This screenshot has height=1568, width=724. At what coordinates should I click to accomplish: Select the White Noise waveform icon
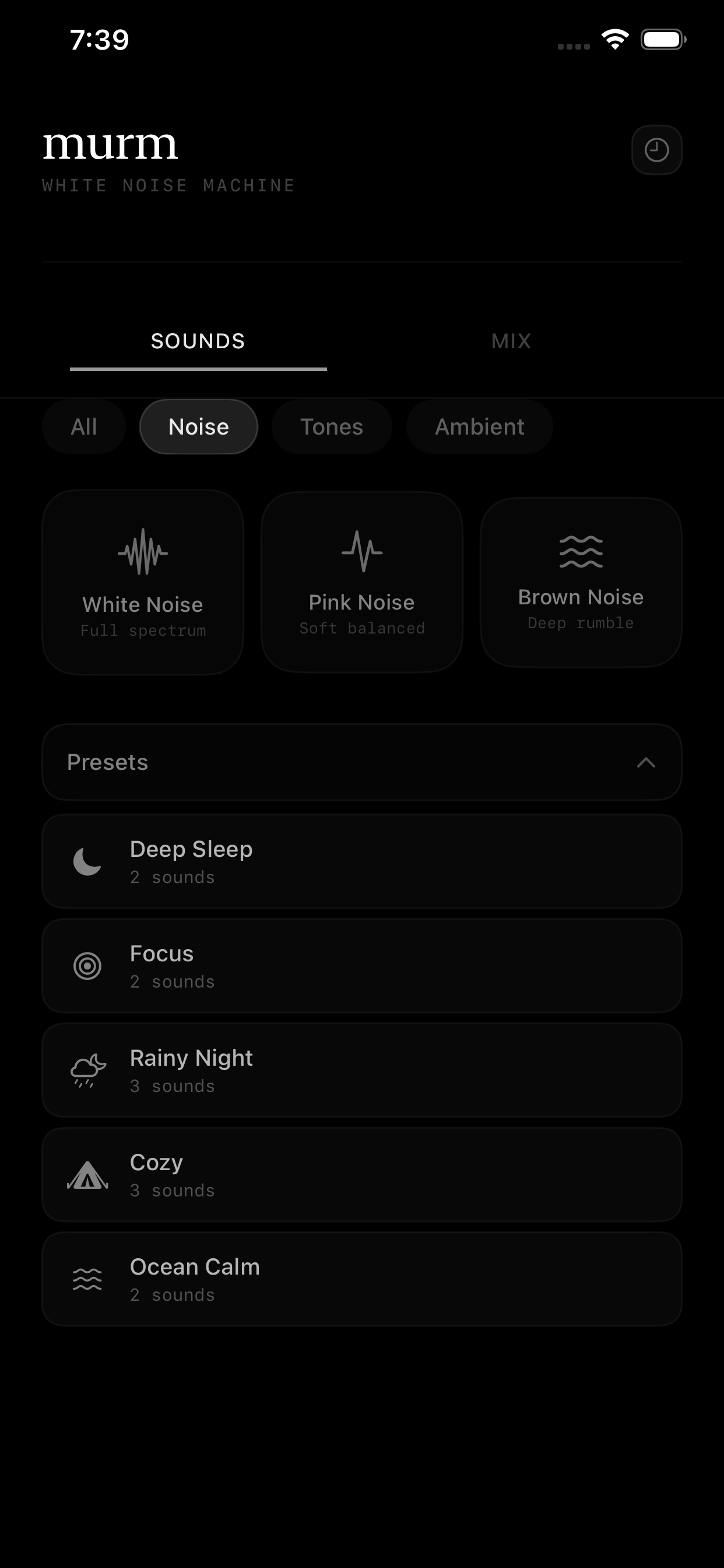coord(142,552)
